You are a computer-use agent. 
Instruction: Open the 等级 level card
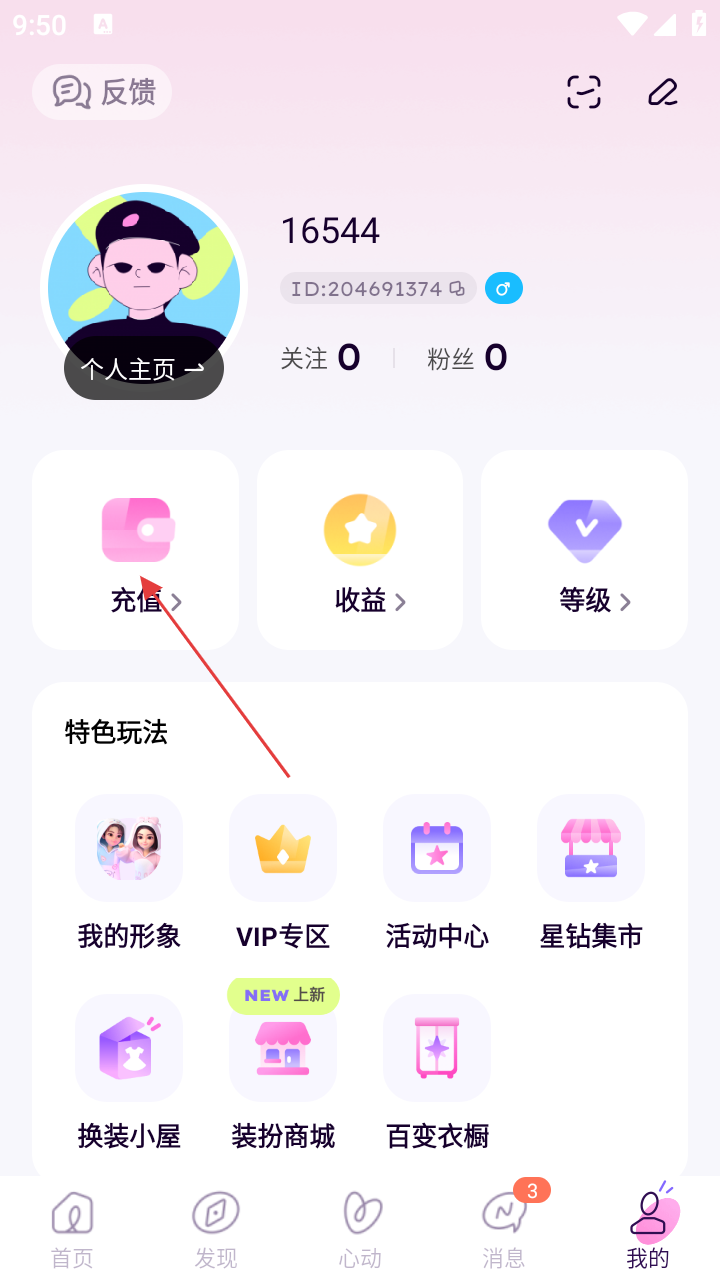click(584, 550)
